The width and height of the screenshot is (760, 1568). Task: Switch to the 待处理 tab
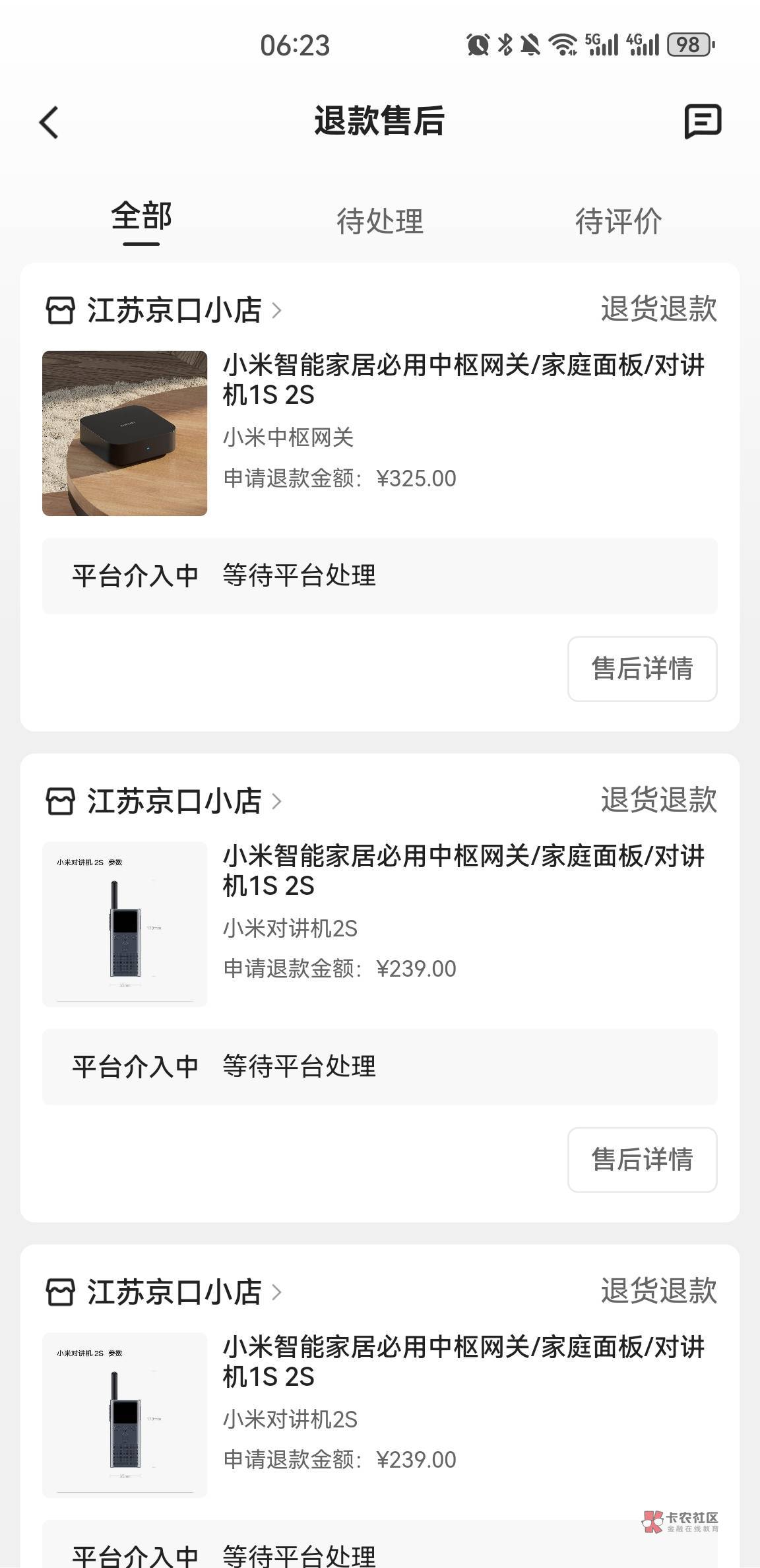point(380,221)
